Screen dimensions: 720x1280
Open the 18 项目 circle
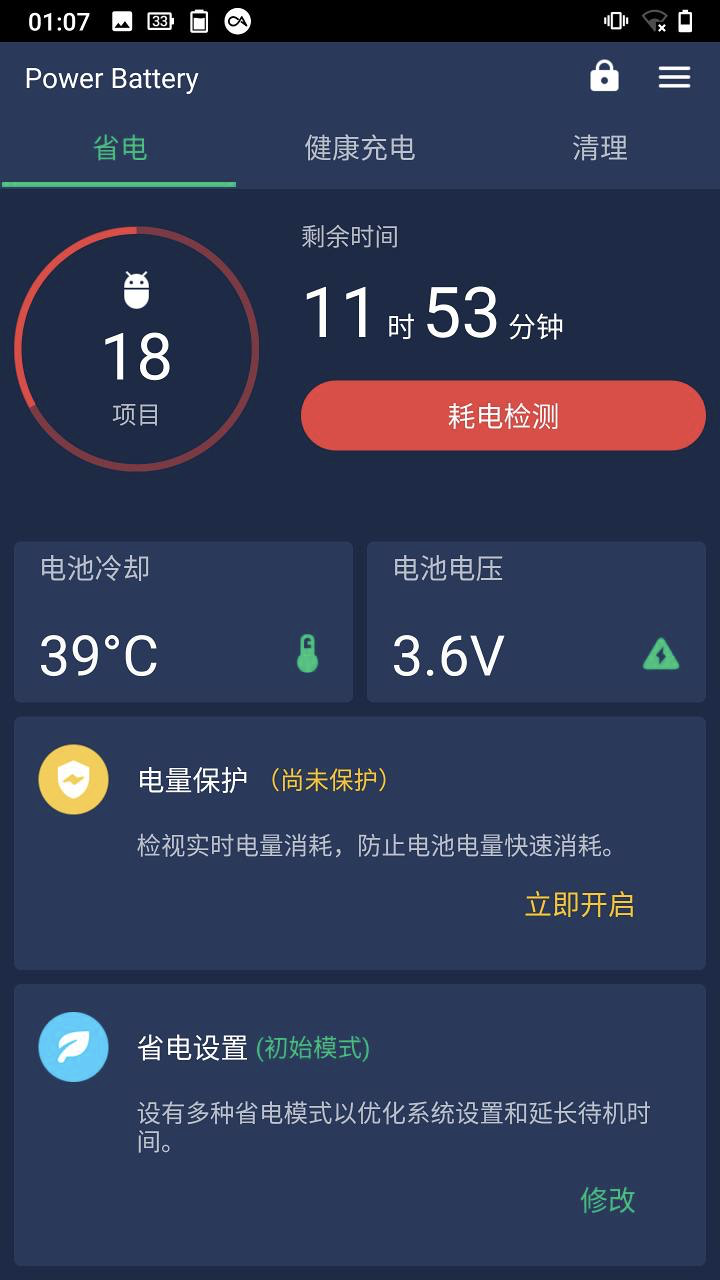point(137,349)
